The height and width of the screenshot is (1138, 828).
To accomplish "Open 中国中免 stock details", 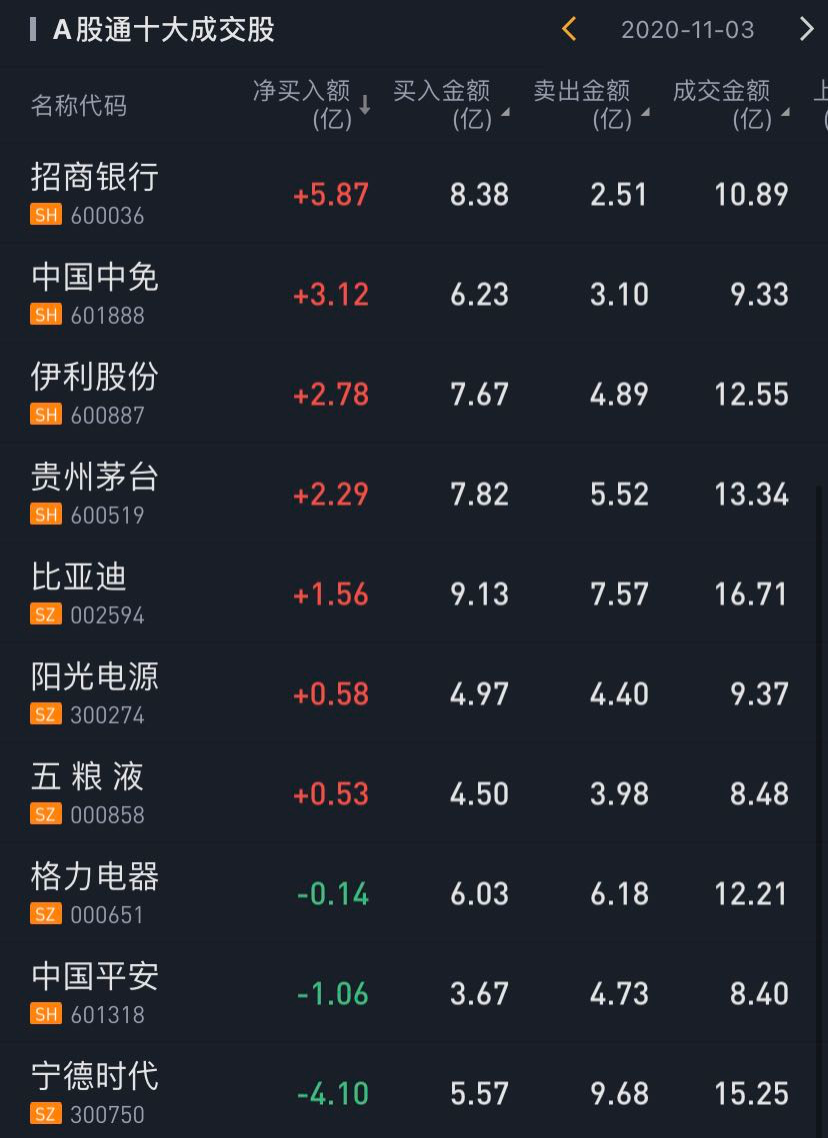I will pos(95,293).
